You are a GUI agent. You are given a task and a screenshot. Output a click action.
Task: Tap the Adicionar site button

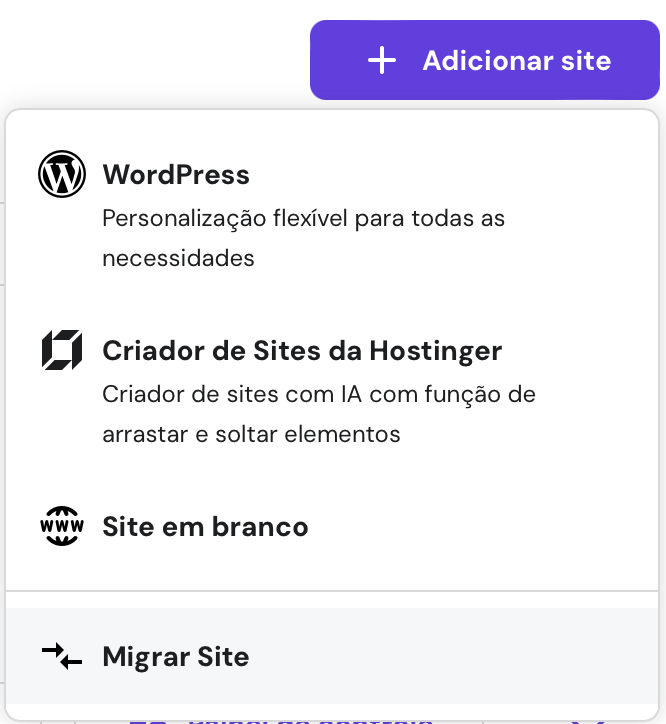pyautogui.click(x=487, y=60)
